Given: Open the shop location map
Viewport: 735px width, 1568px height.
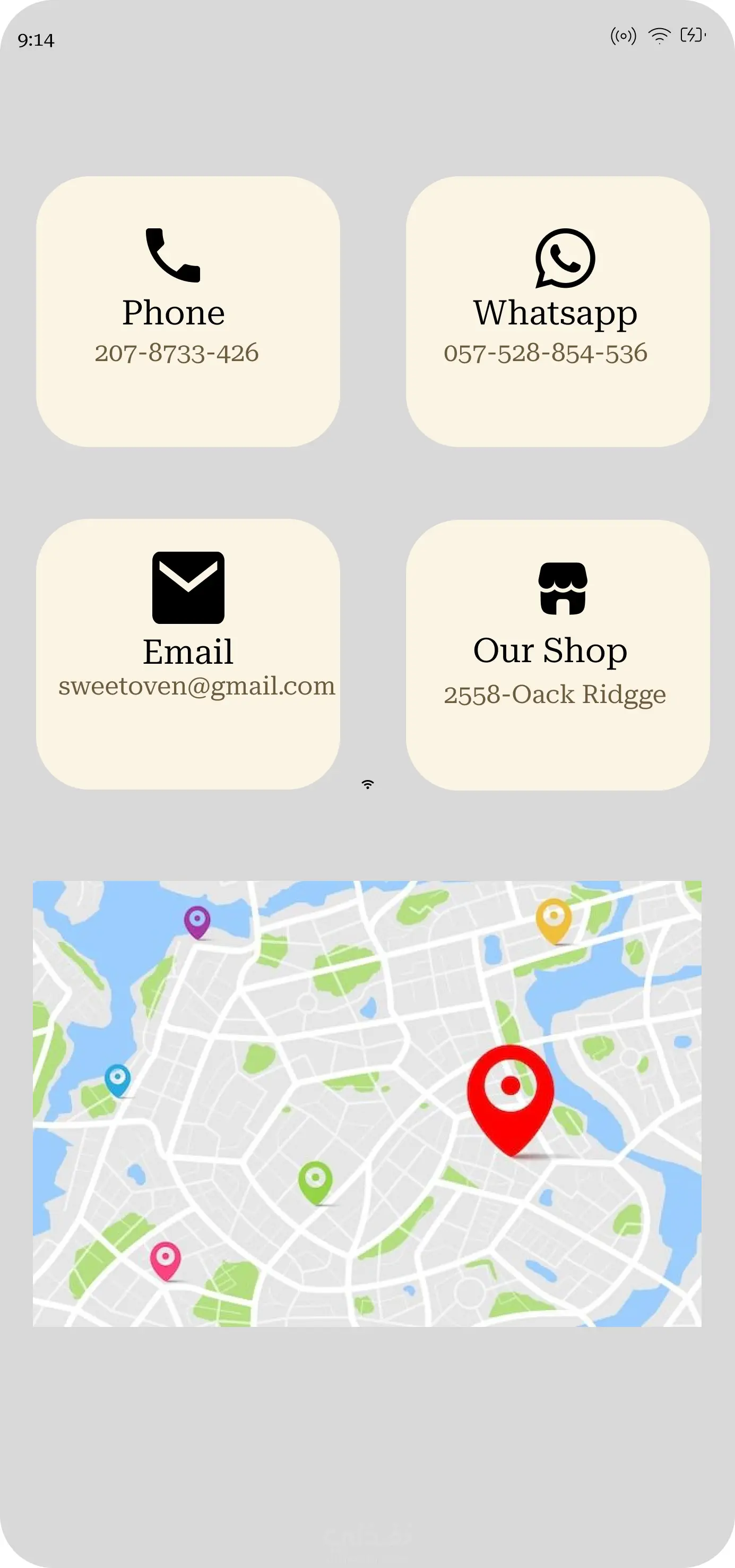Looking at the screenshot, I should click(x=367, y=1103).
